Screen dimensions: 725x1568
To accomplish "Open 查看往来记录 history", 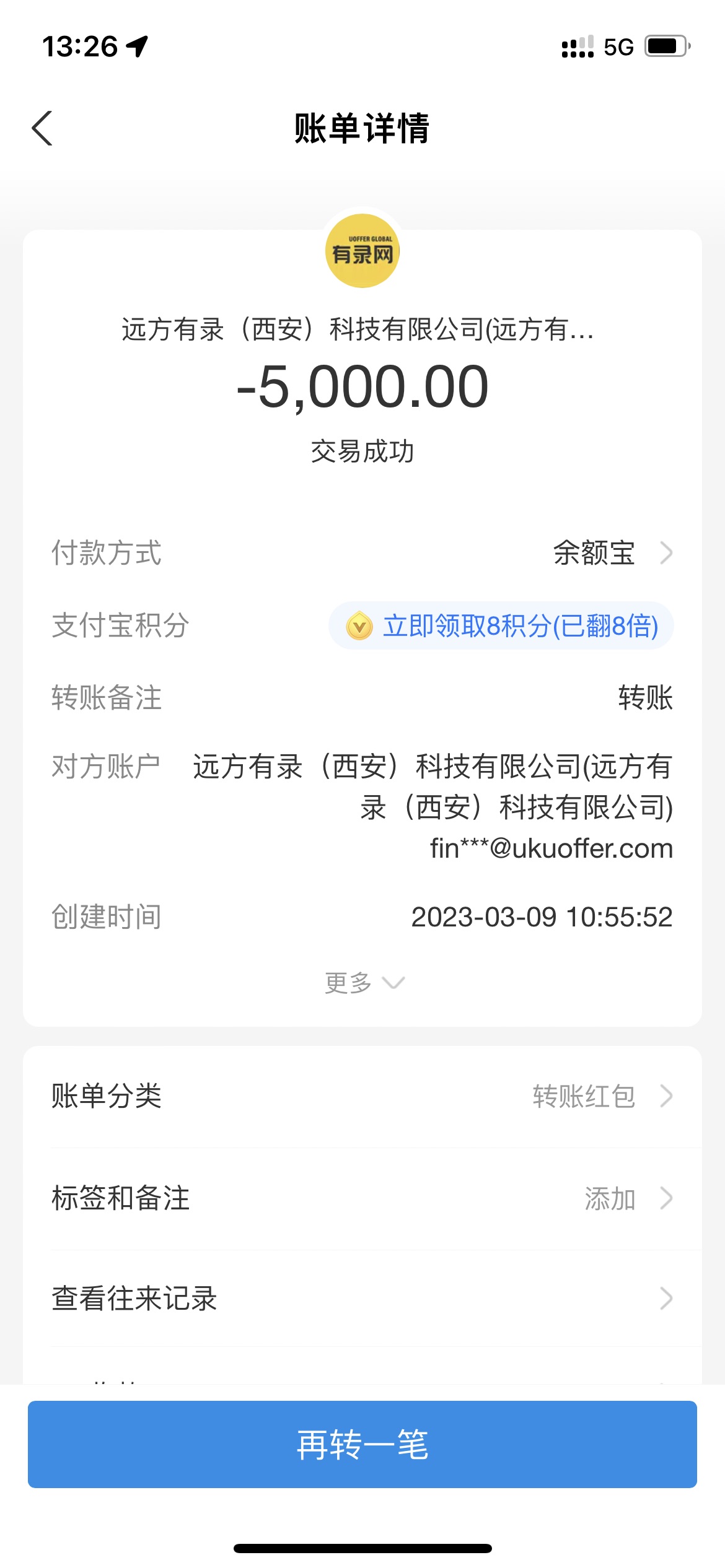I will (362, 1299).
